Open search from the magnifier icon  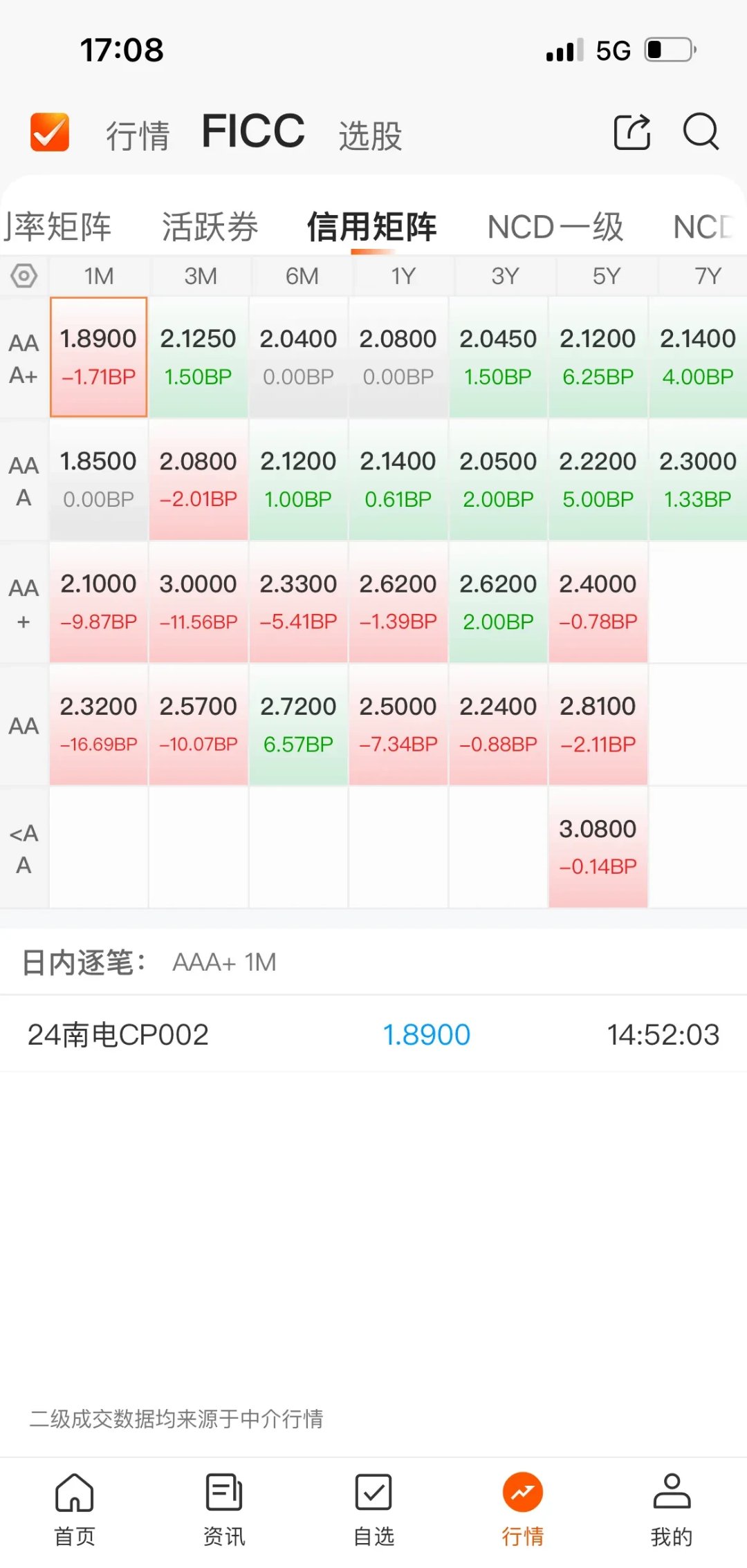point(701,133)
